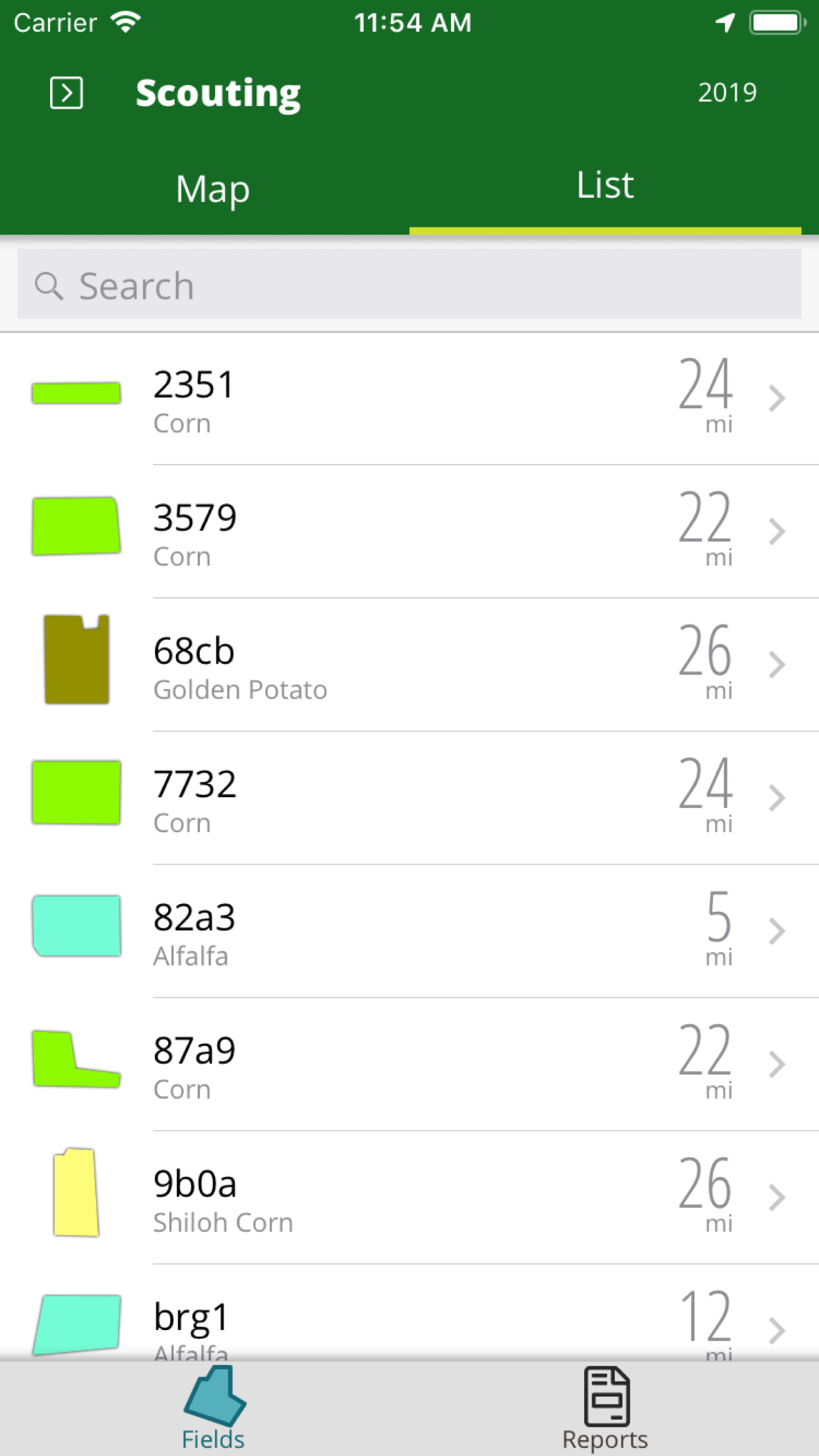Open field brg1 Alfalfa
This screenshot has height=1456, width=819.
click(x=409, y=1313)
